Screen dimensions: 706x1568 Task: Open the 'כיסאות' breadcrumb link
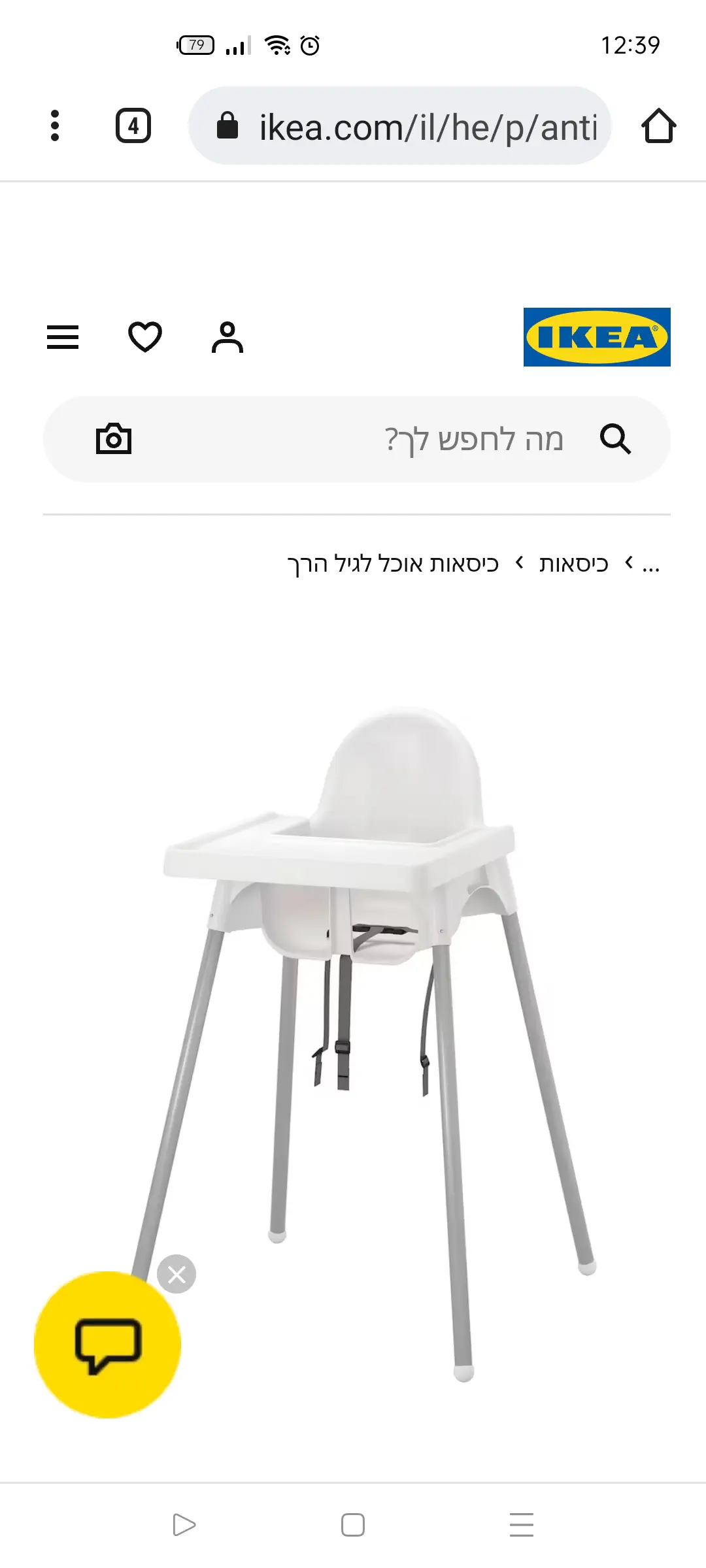coord(573,563)
